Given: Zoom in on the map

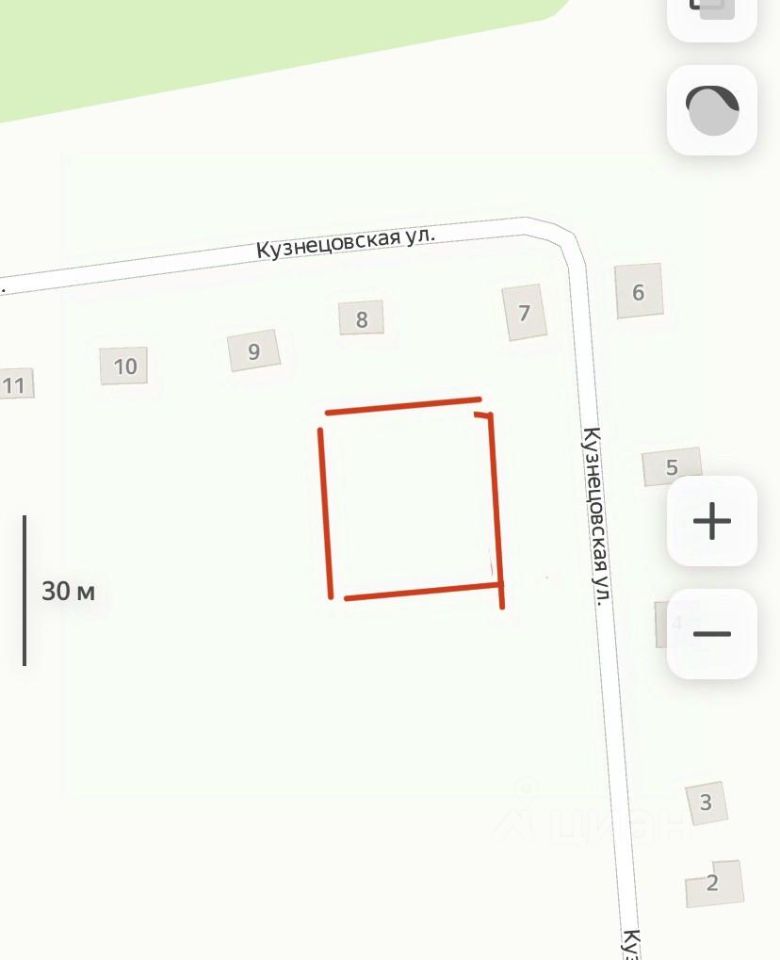Looking at the screenshot, I should [x=712, y=521].
